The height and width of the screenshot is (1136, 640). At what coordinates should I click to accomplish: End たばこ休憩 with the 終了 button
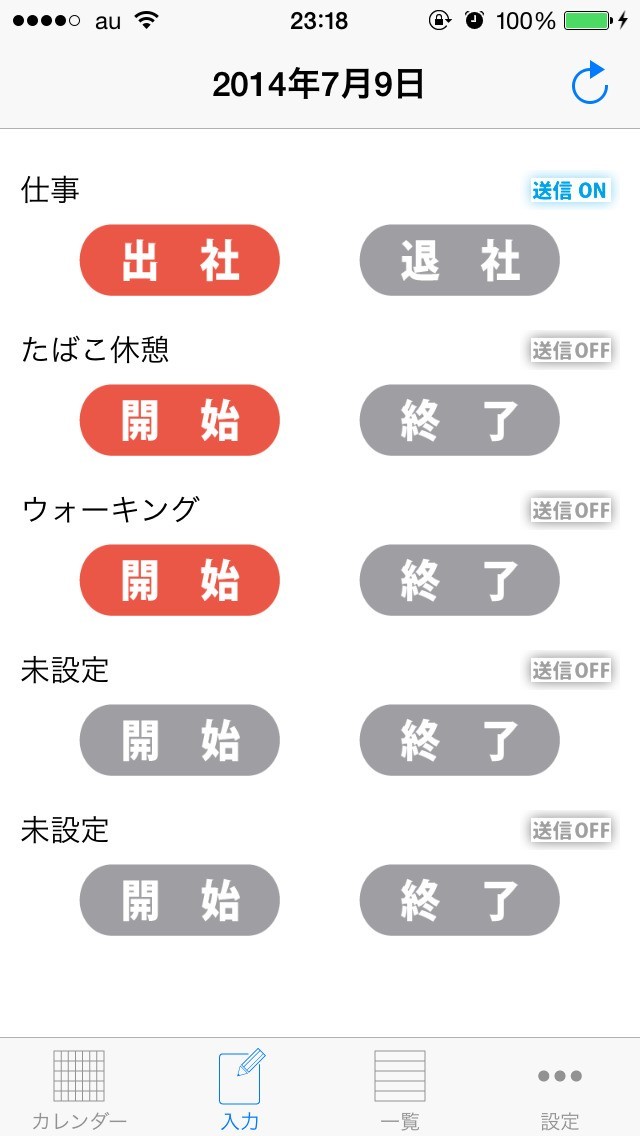pos(460,420)
